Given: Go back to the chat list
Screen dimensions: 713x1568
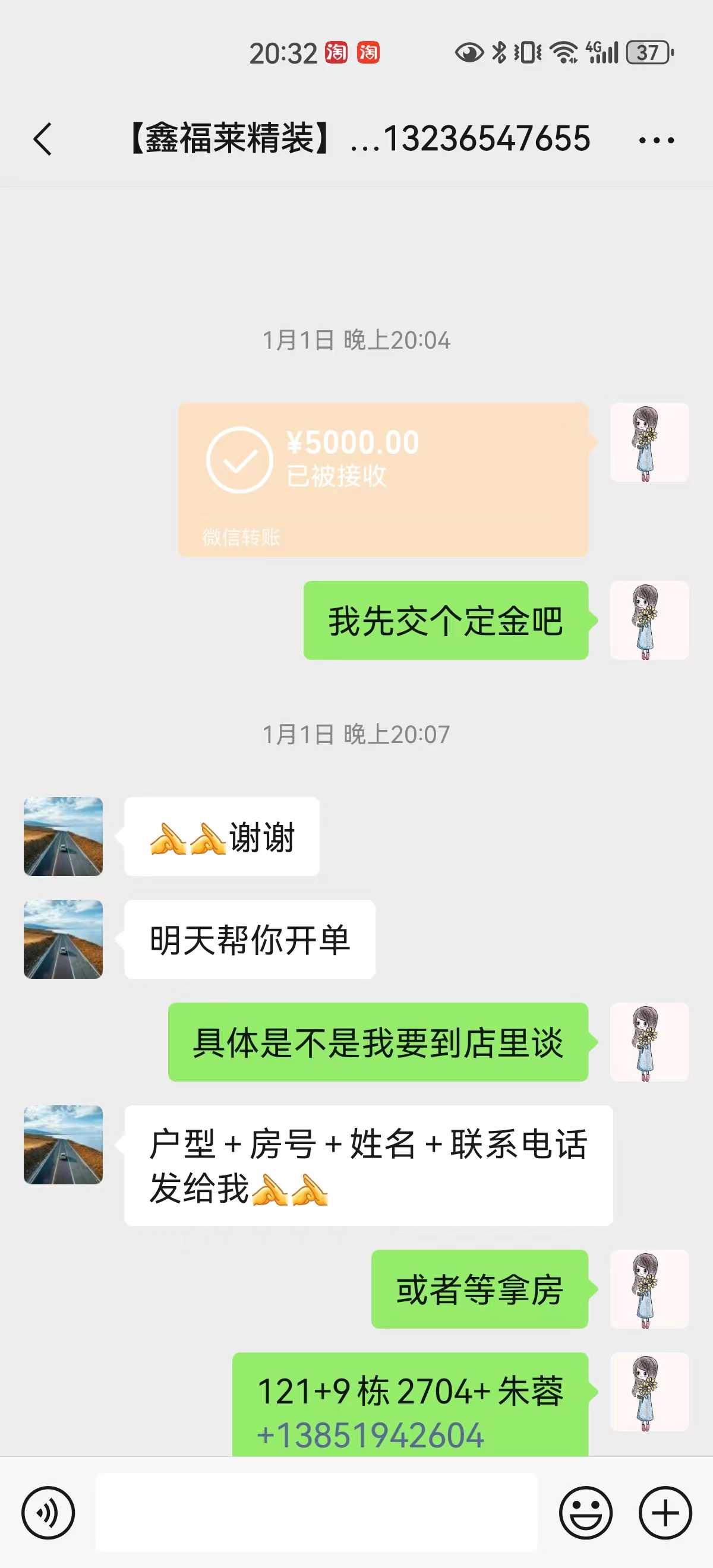Looking at the screenshot, I should (43, 140).
